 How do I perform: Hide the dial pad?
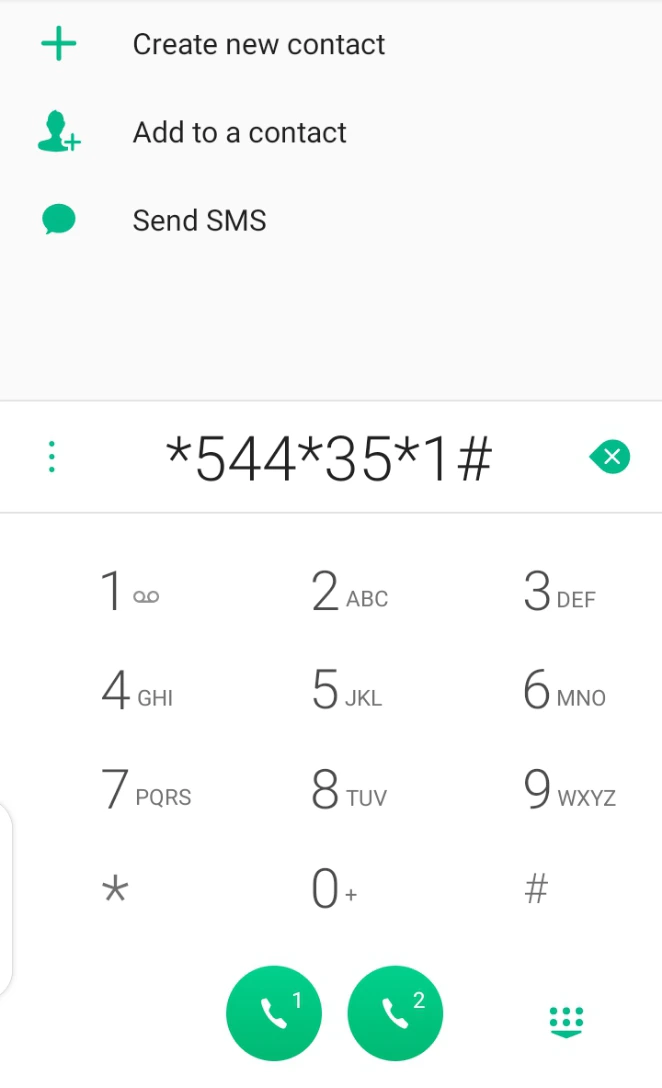[566, 1022]
